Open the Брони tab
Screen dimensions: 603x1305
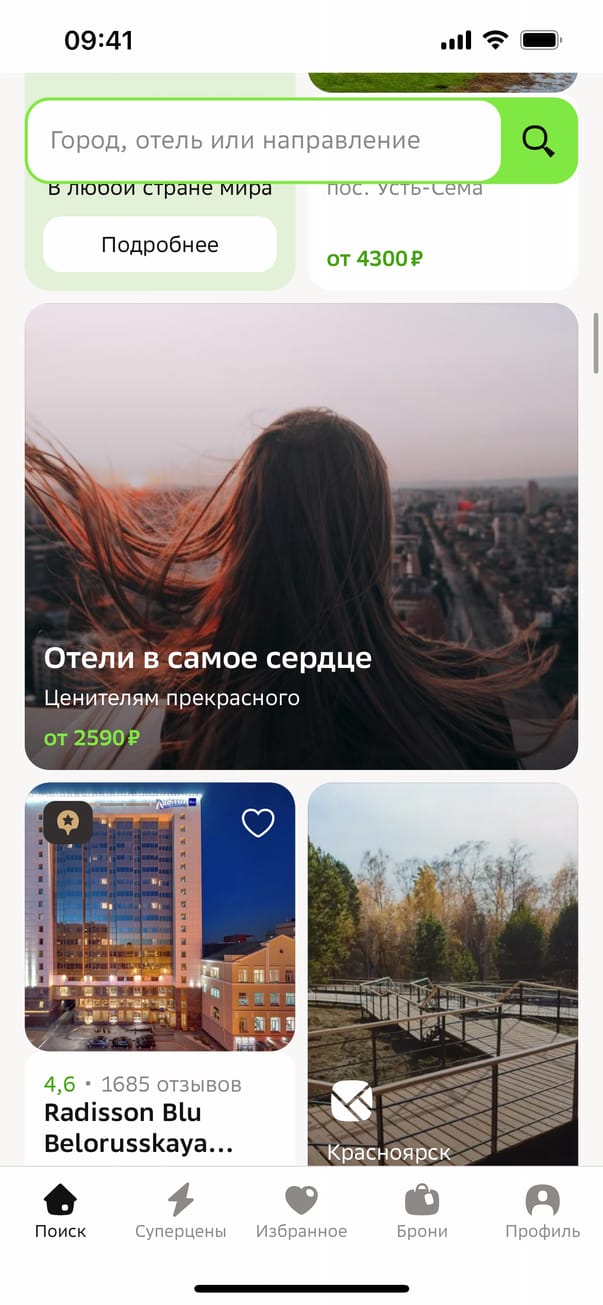pos(422,1211)
